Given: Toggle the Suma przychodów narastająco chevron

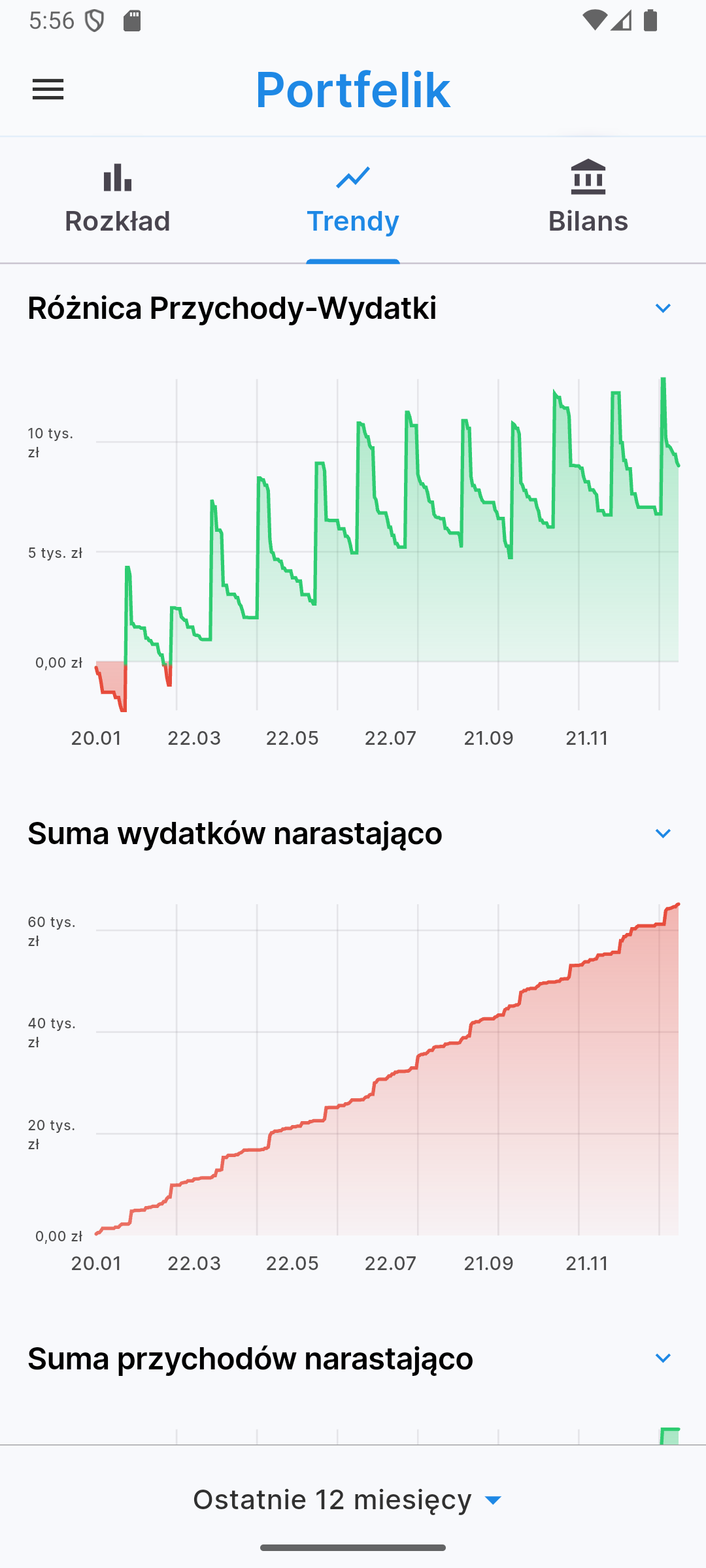Looking at the screenshot, I should tap(663, 1359).
